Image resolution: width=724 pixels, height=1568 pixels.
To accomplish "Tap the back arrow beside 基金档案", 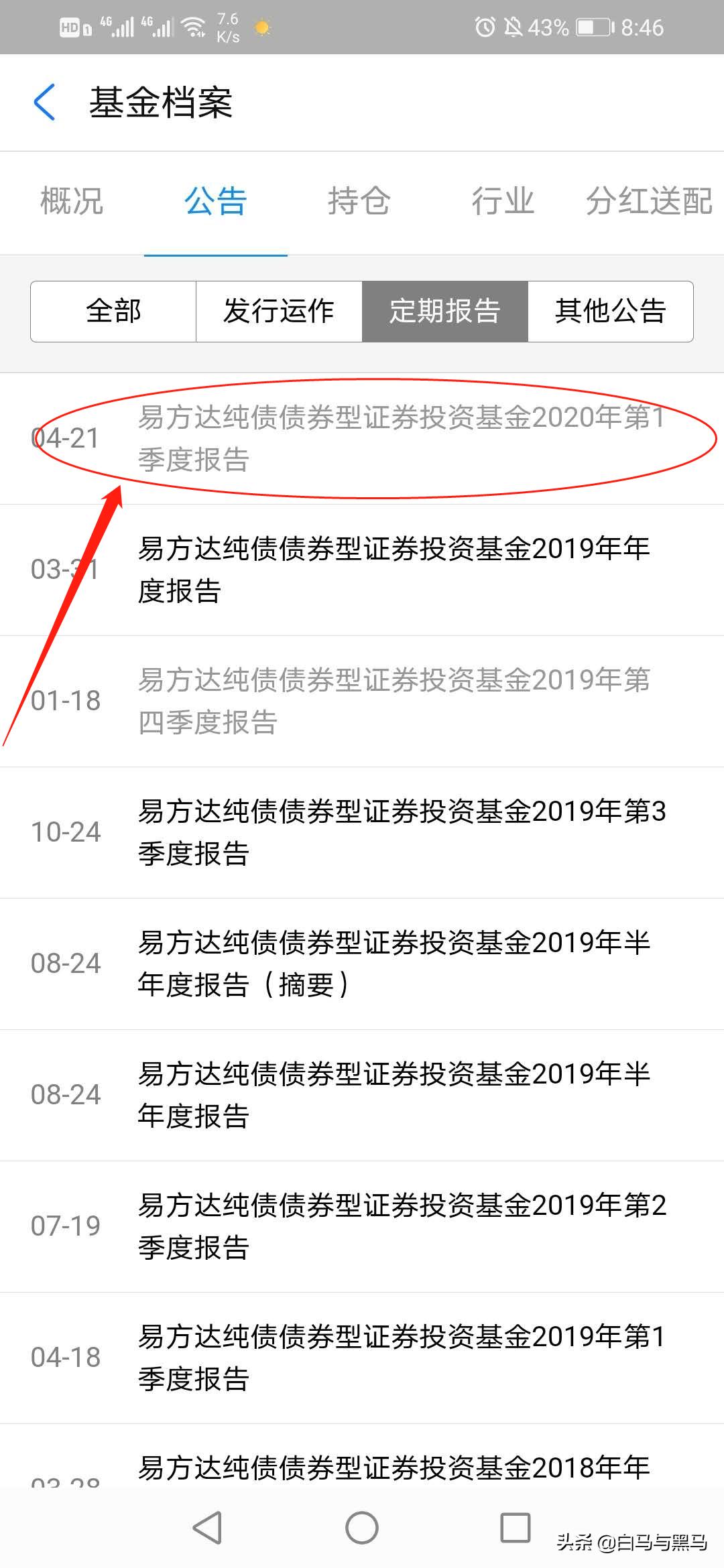I will pos(44,102).
